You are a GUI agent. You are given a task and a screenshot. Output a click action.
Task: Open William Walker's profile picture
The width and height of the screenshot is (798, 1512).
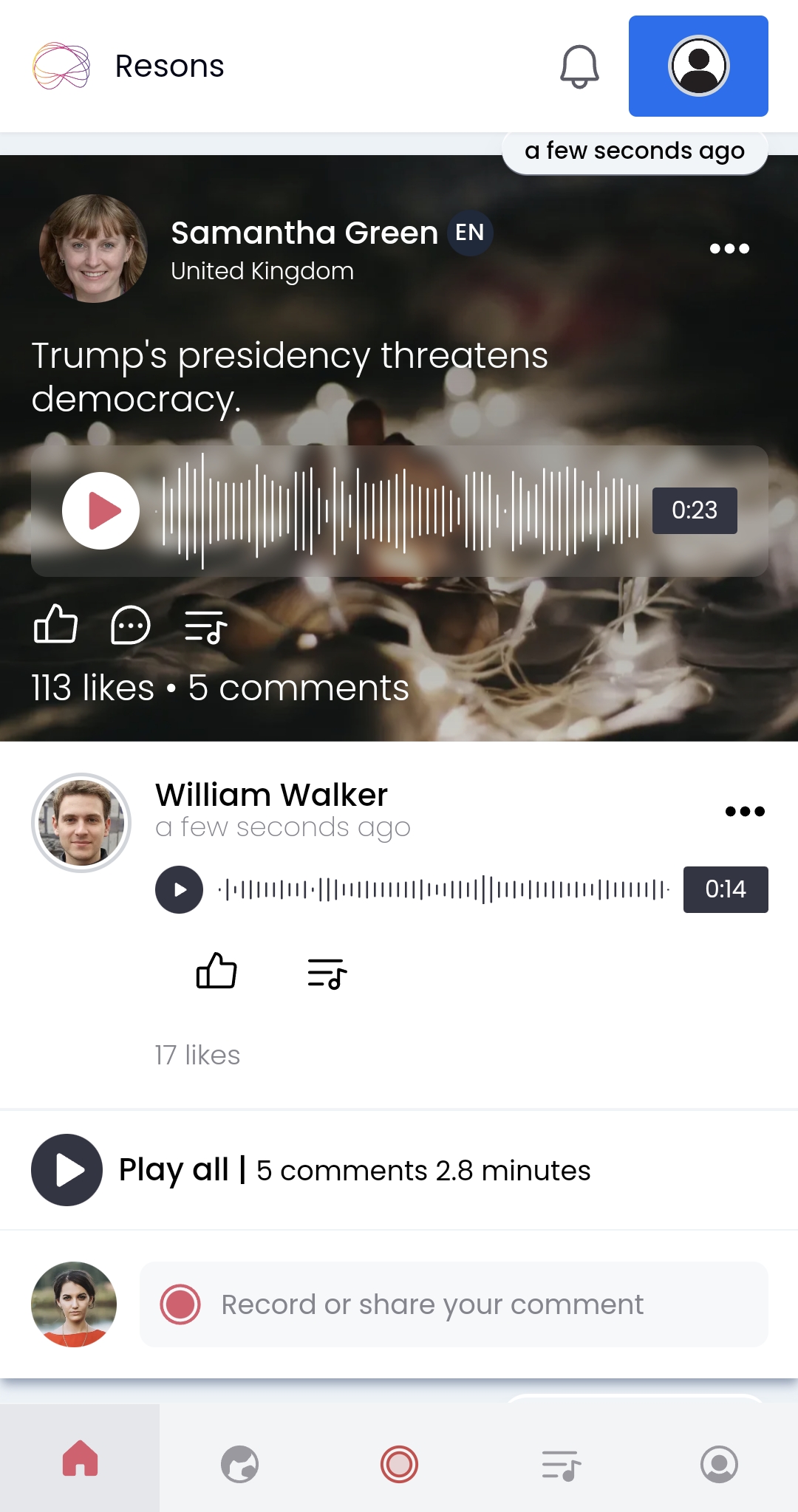point(81,823)
